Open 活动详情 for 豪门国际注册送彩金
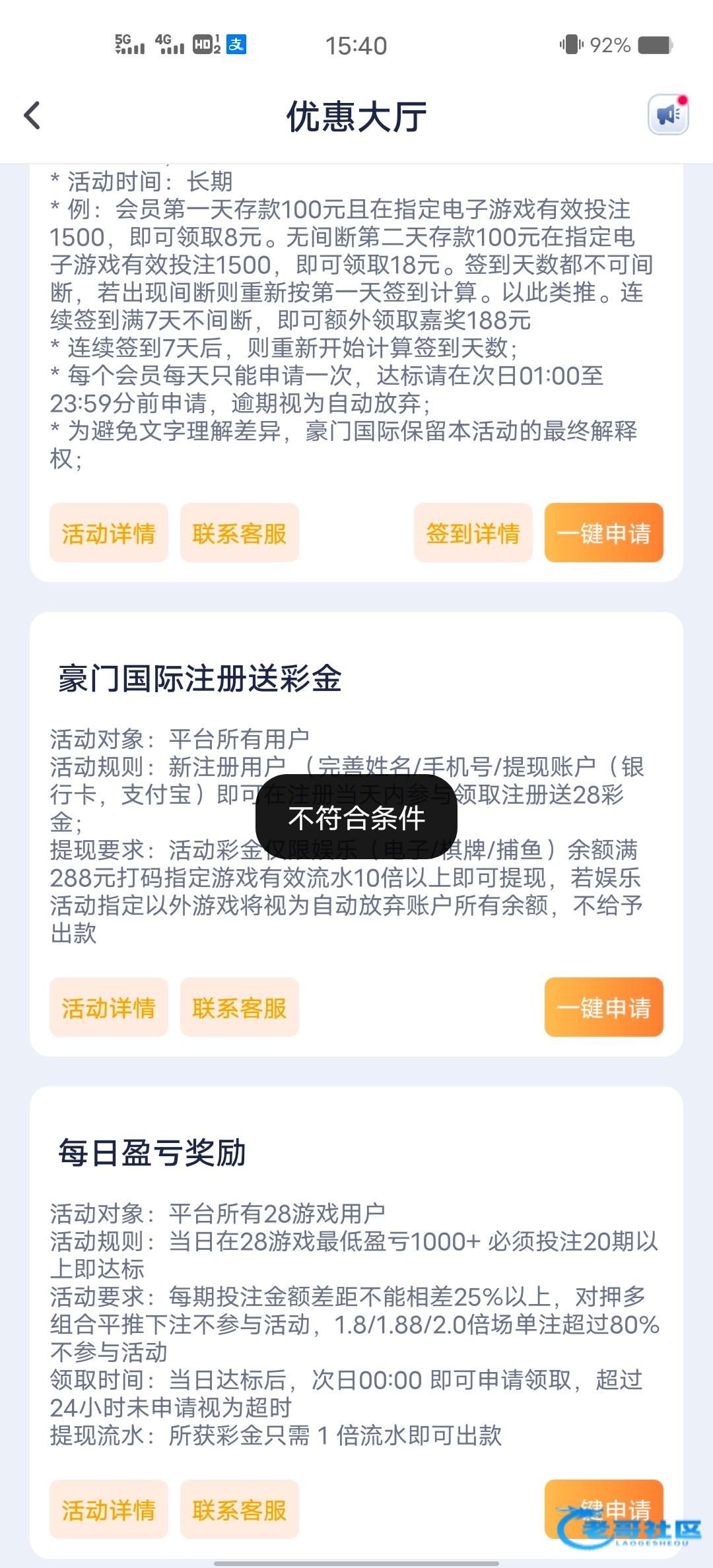This screenshot has width=713, height=1568. coord(108,1007)
